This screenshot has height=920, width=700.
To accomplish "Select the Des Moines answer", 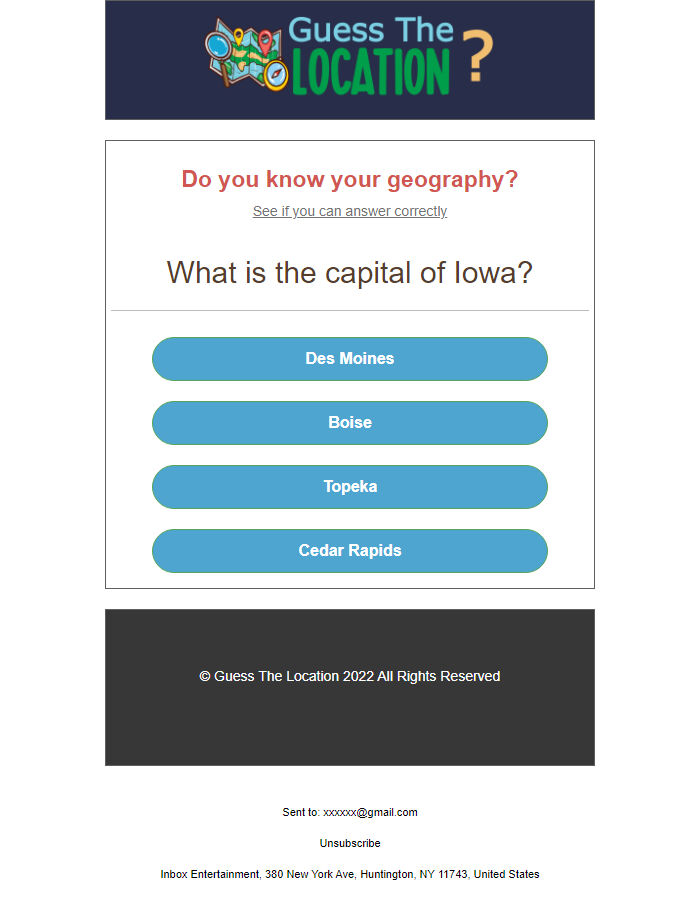I will click(350, 359).
